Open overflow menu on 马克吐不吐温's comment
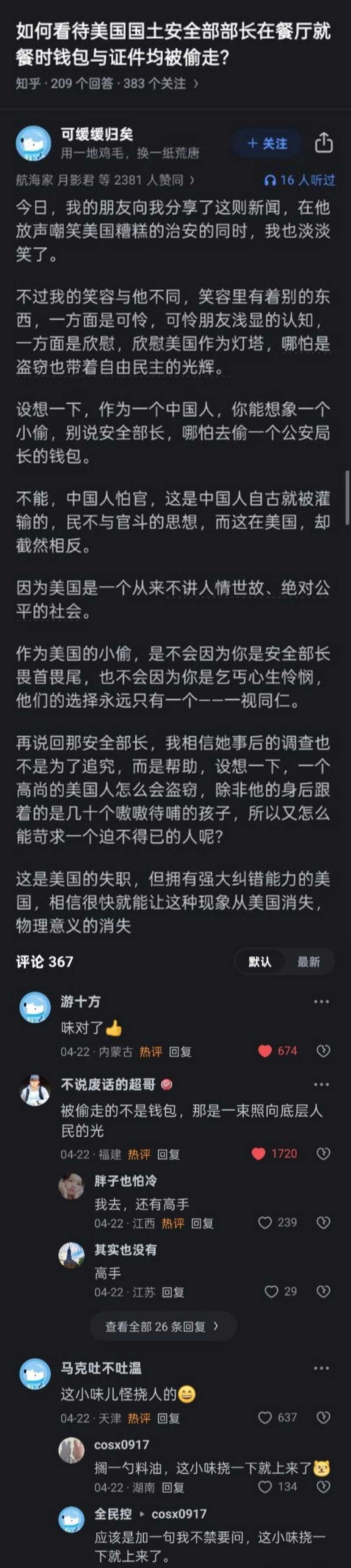Screen dimensions: 351x1568 tap(321, 1368)
